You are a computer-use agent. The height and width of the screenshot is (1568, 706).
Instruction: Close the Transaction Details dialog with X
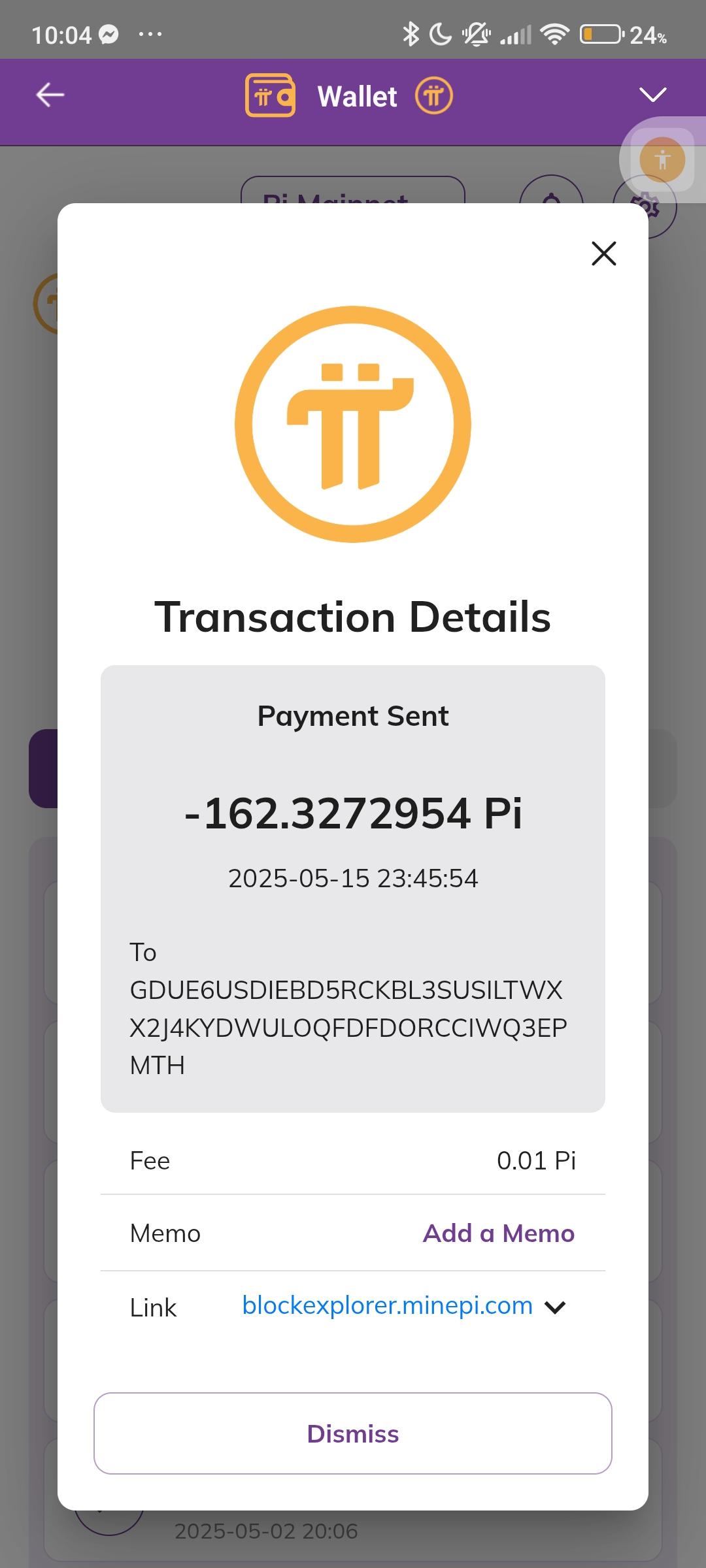(604, 253)
